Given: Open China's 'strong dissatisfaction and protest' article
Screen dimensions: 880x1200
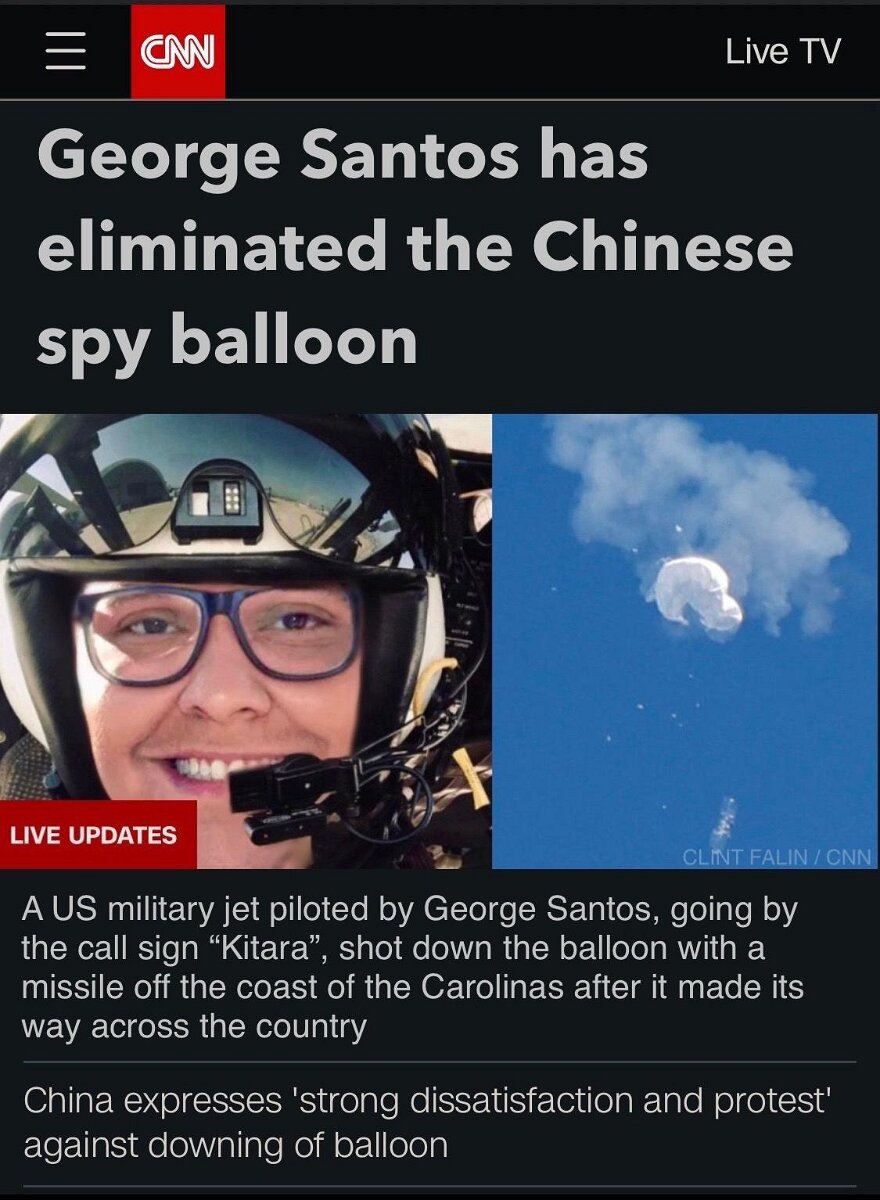Looking at the screenshot, I should tap(427, 1122).
